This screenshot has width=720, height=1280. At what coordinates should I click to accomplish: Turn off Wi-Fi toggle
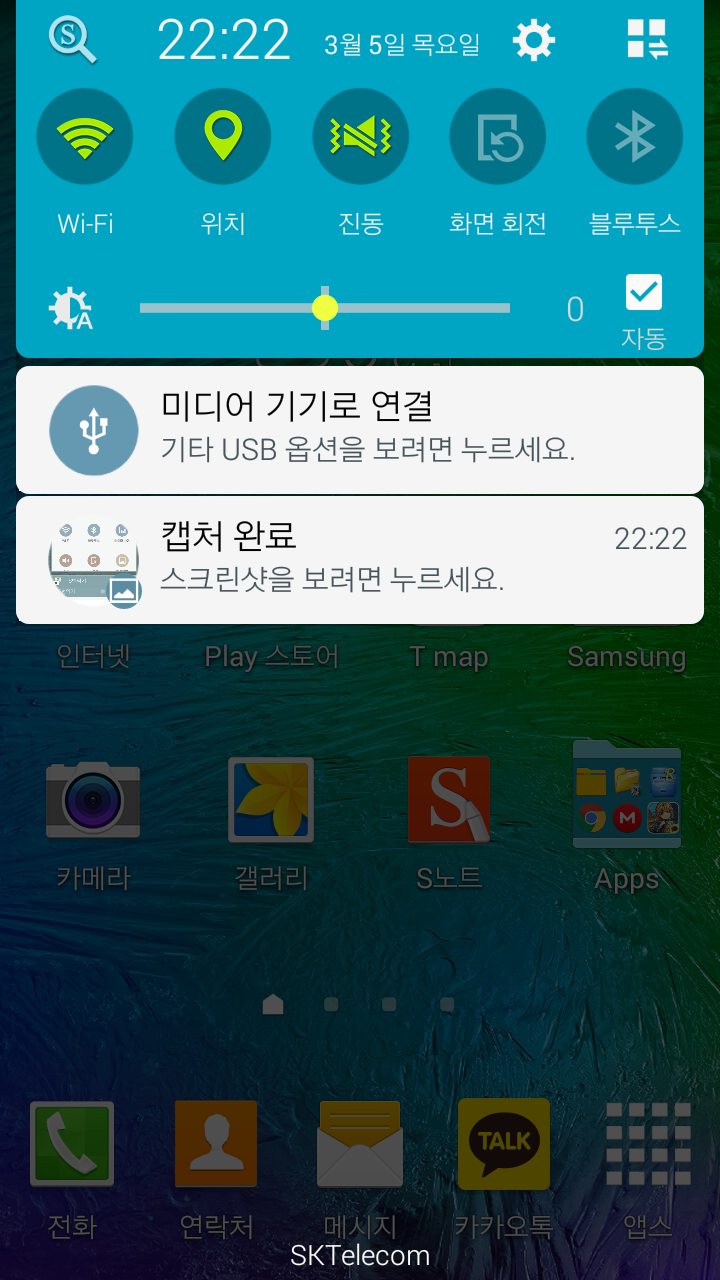coord(85,137)
